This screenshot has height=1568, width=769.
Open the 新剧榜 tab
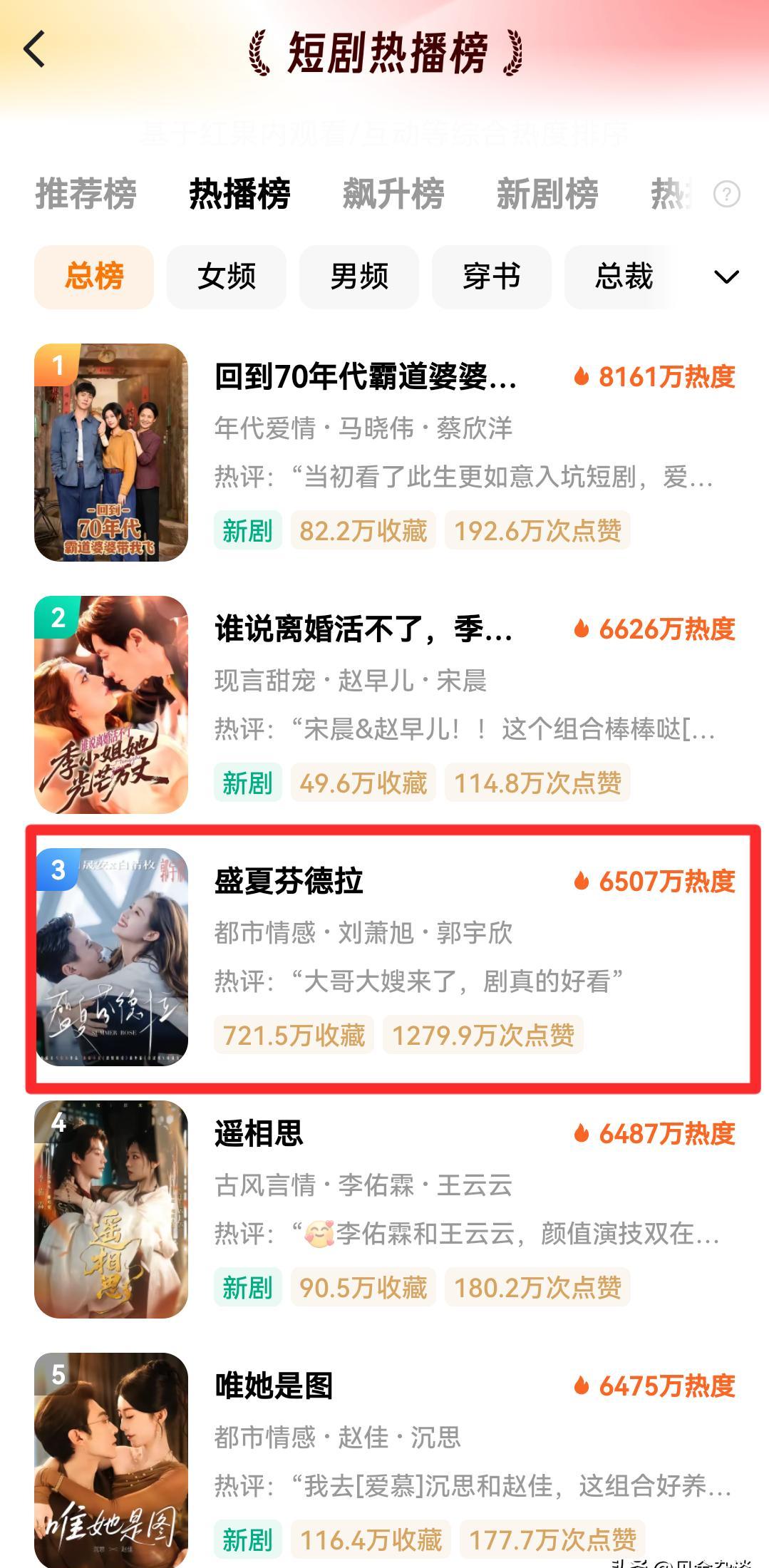click(547, 194)
